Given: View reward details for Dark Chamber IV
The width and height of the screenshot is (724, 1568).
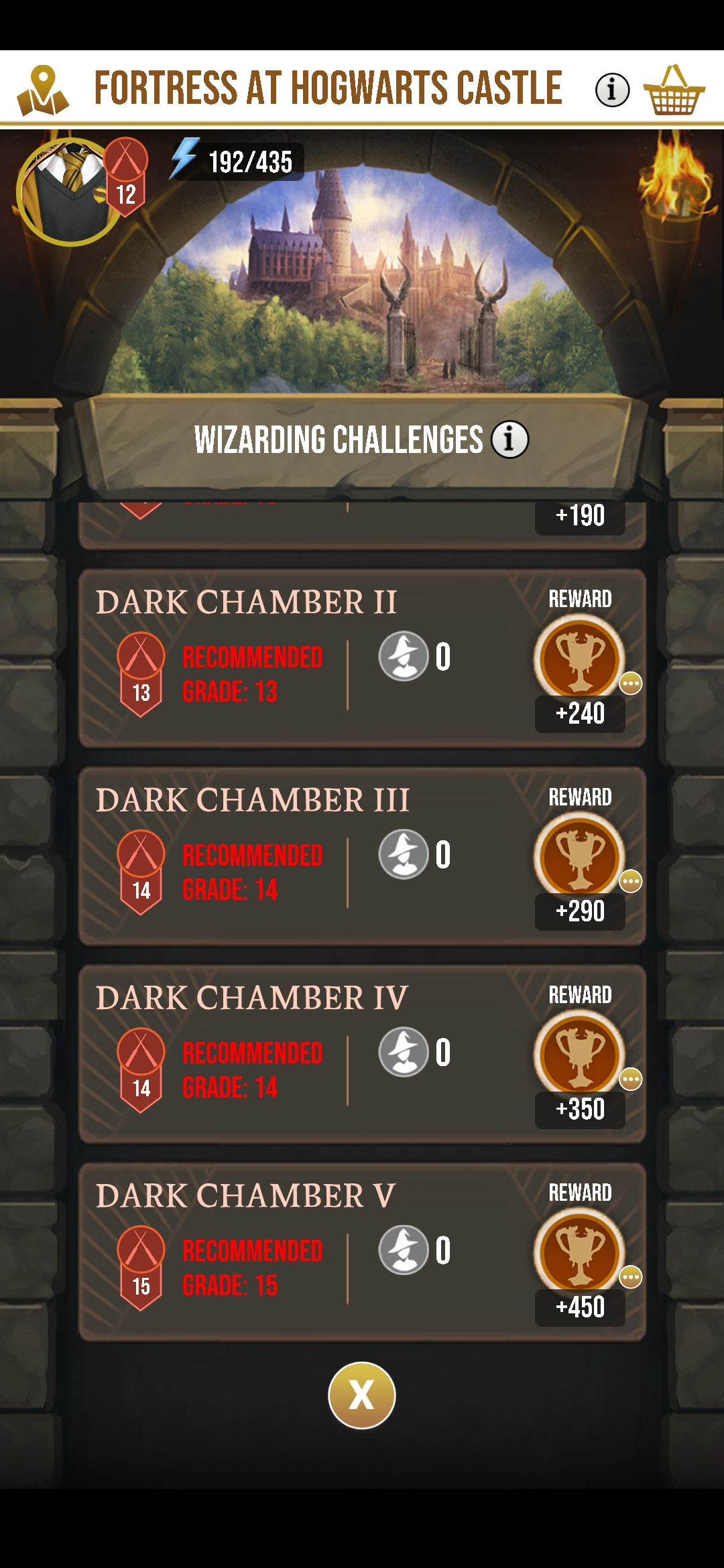Looking at the screenshot, I should tap(630, 1079).
